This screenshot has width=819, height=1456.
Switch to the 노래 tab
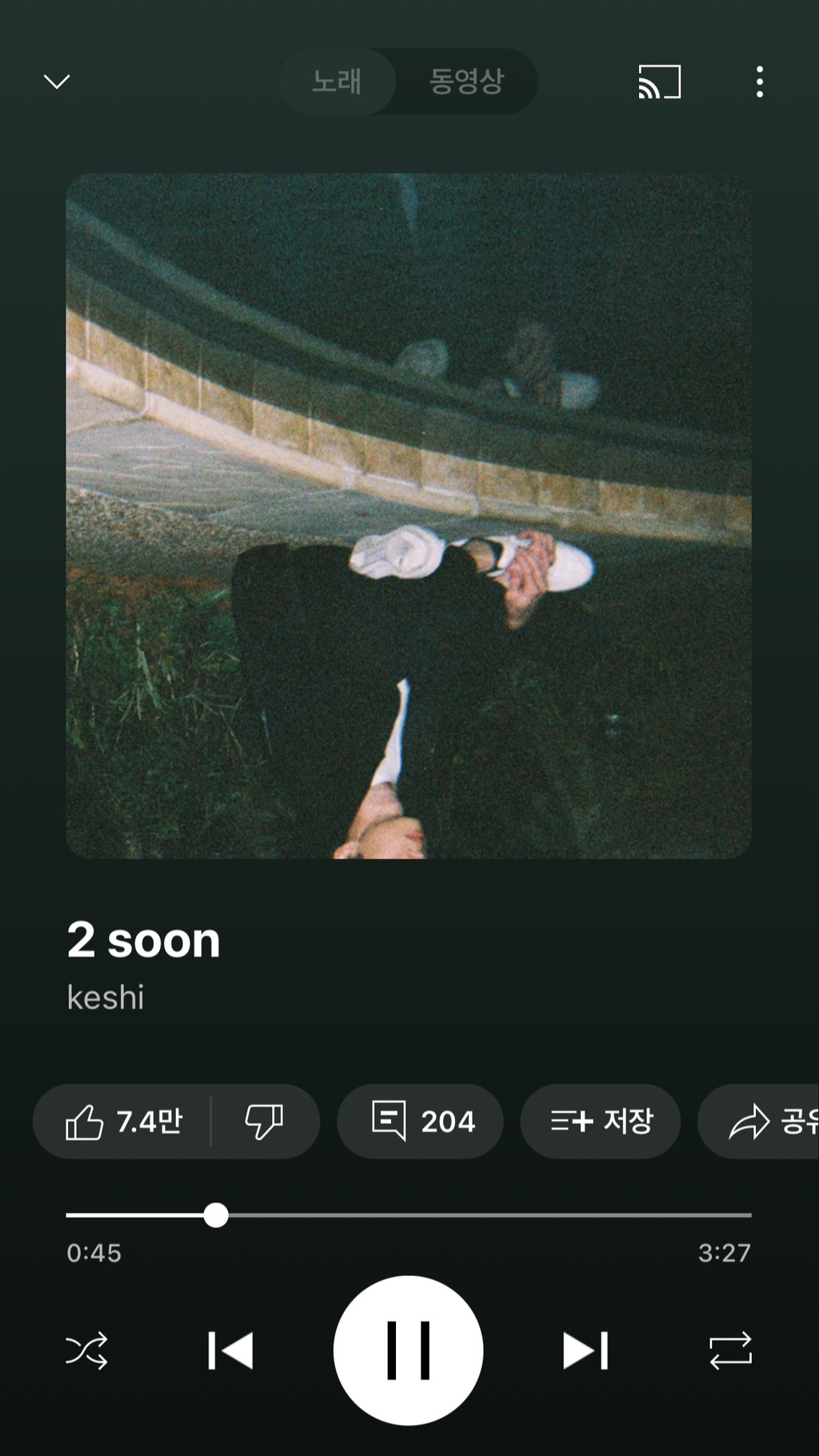click(x=337, y=82)
